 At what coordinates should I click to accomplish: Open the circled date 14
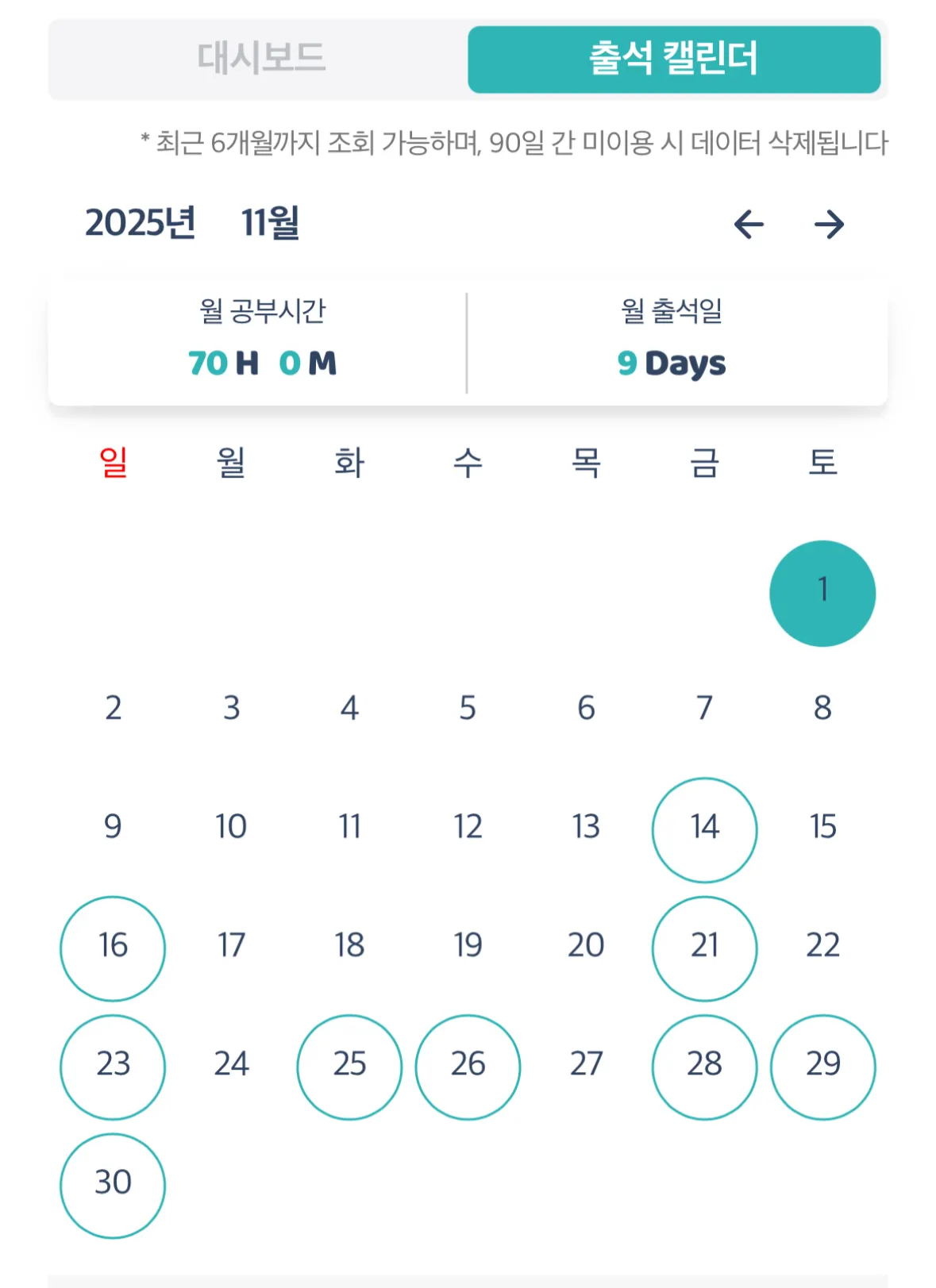705,829
